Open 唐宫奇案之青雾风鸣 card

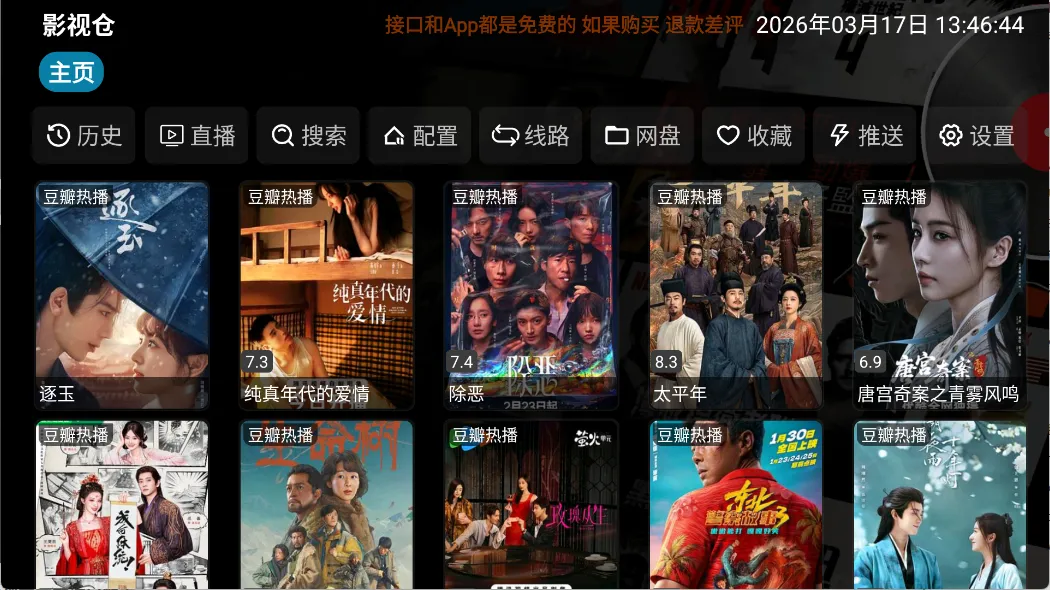pyautogui.click(x=940, y=295)
